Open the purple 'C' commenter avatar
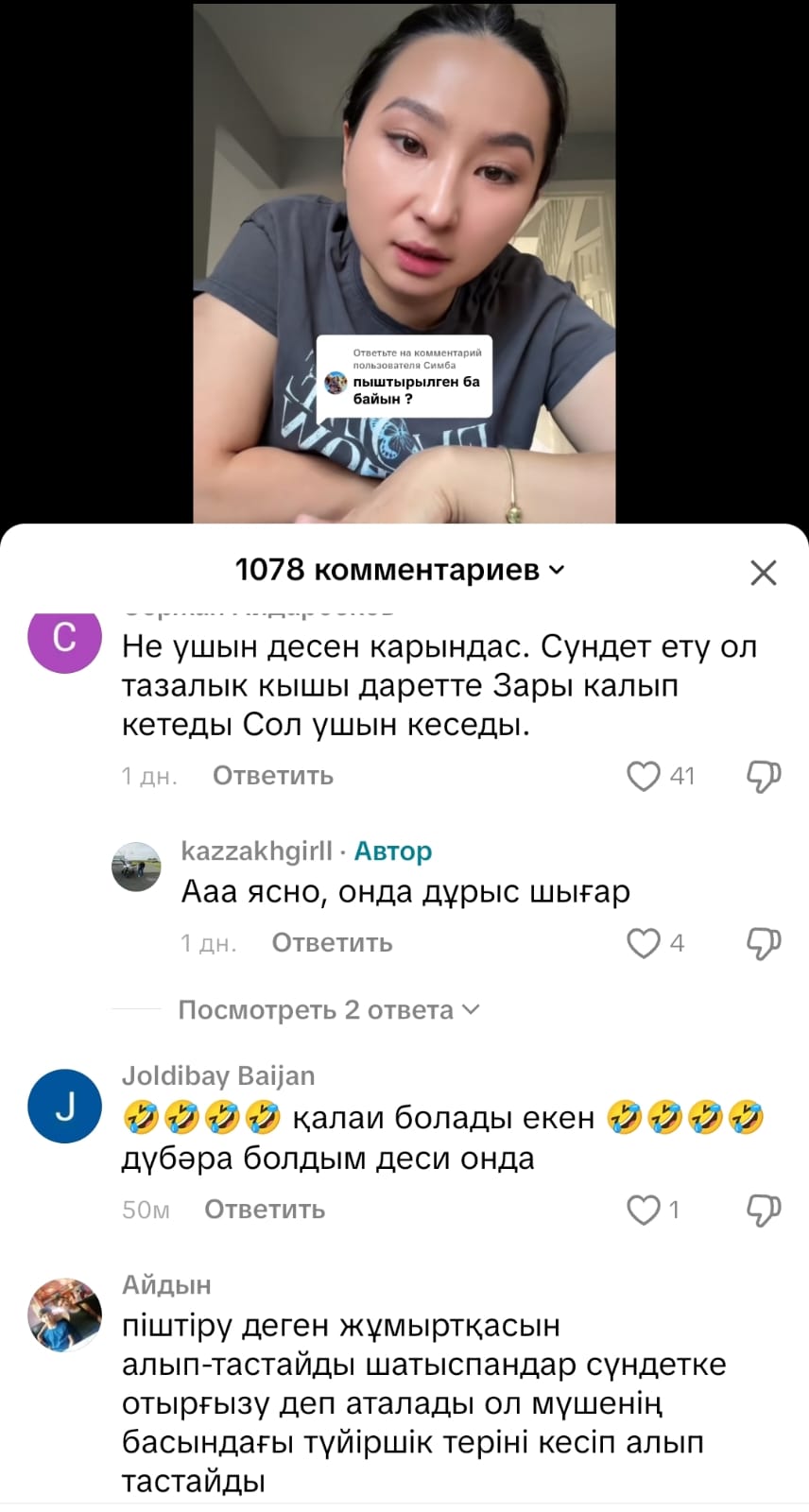809x1512 pixels. coord(64,638)
